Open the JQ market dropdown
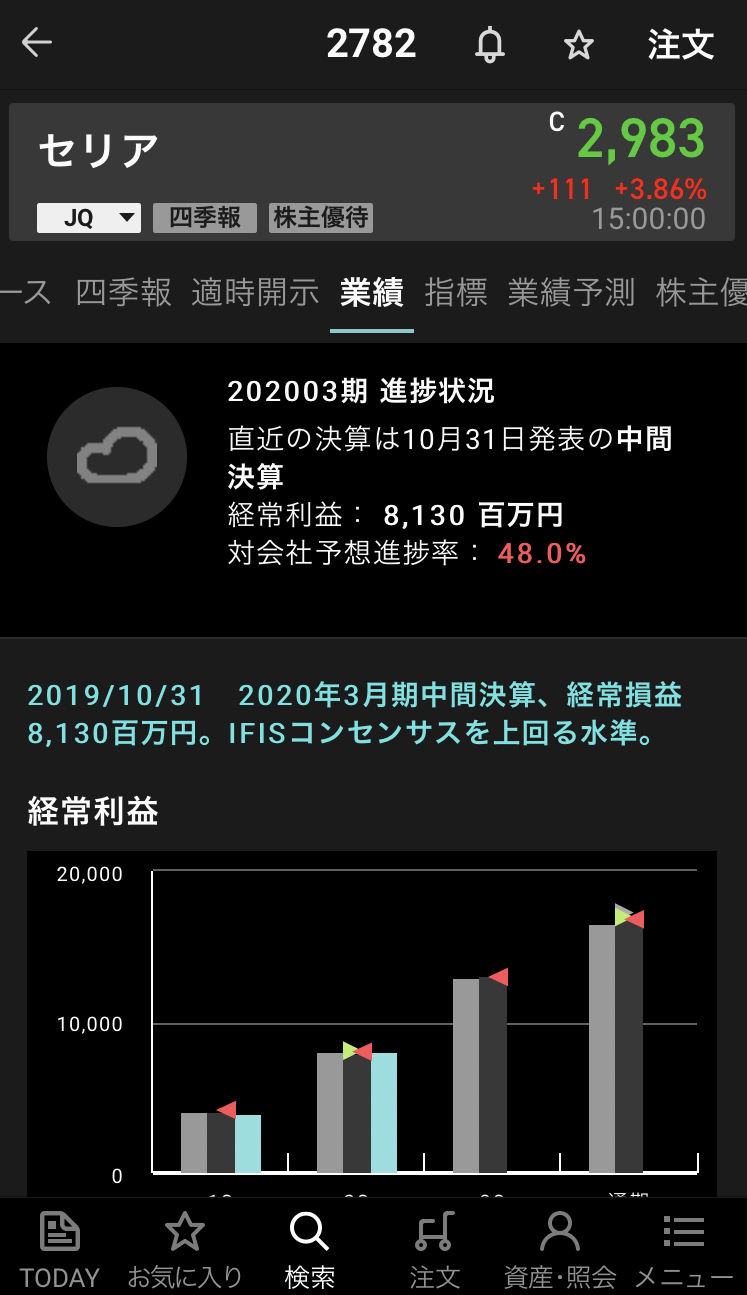The image size is (747, 1295). tap(89, 218)
